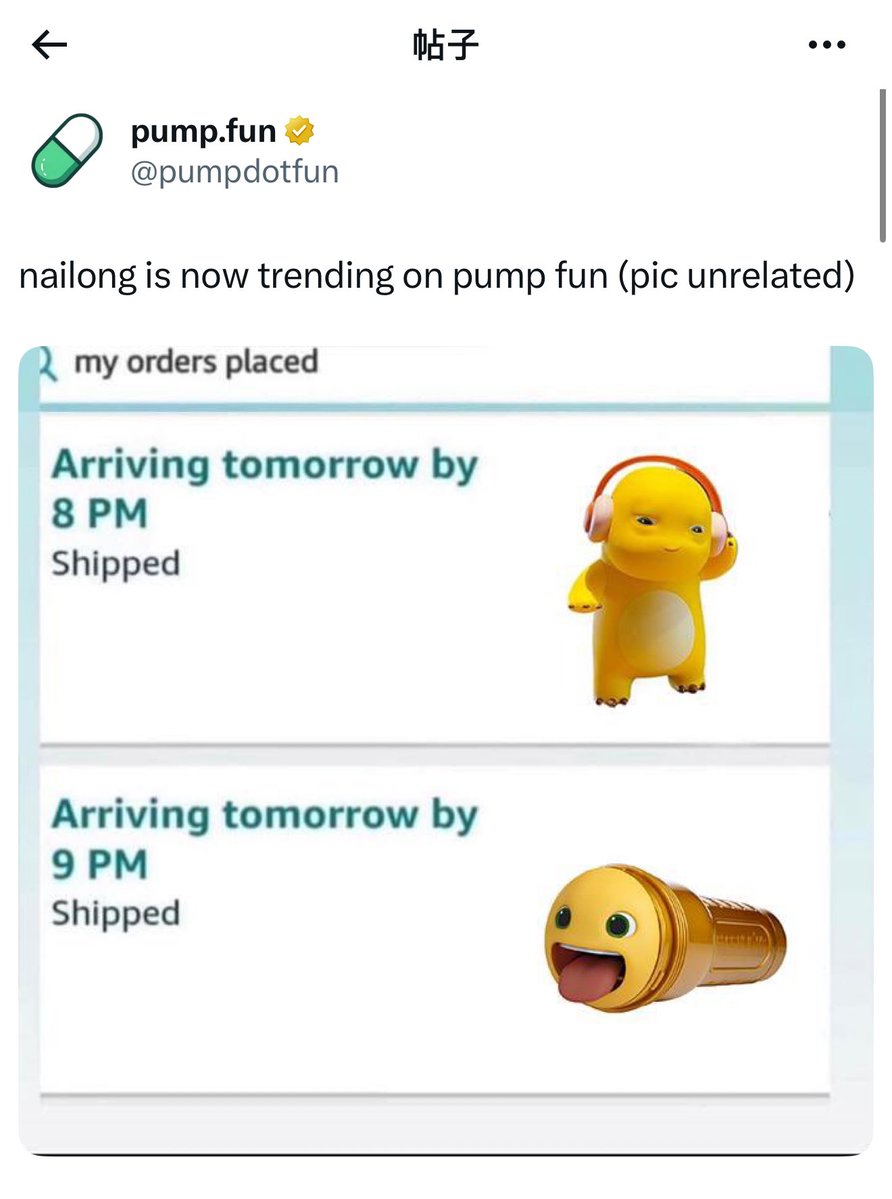Screen dimensions: 892x1199
Task: Go back using the arrow icon
Action: tap(50, 45)
